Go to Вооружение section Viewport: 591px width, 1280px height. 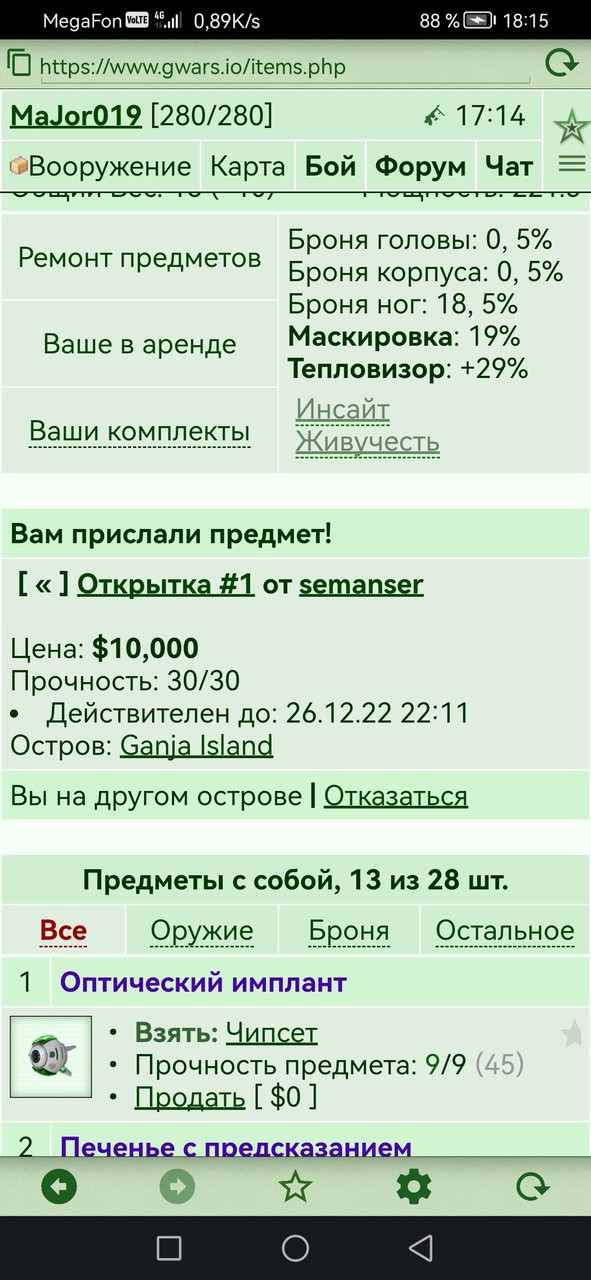[x=100, y=166]
